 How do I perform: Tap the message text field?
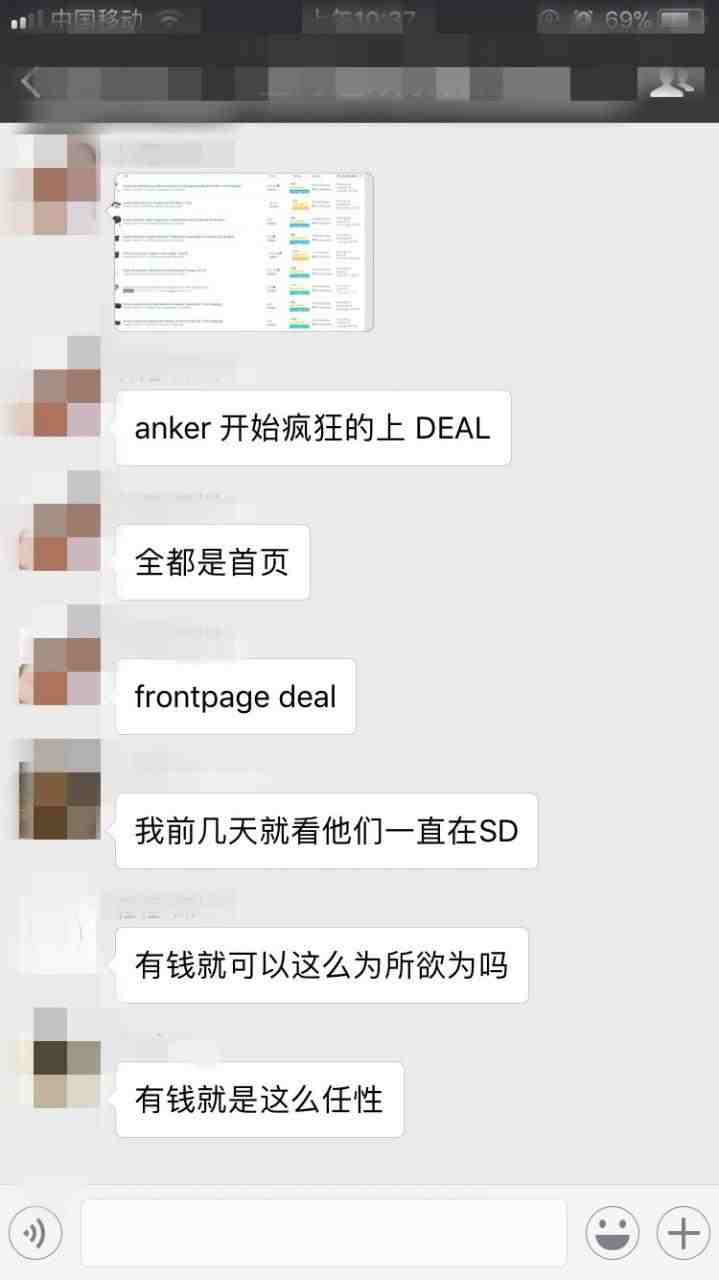click(x=323, y=1233)
